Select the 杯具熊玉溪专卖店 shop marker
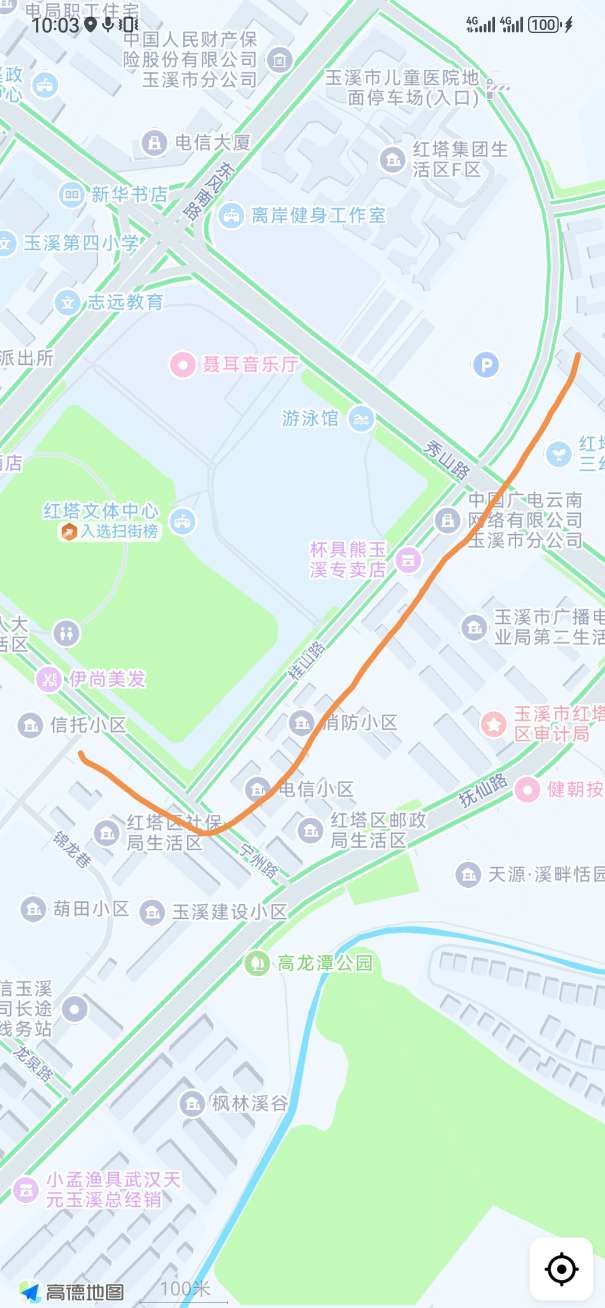Viewport: 605px width, 1308px height. [x=407, y=560]
